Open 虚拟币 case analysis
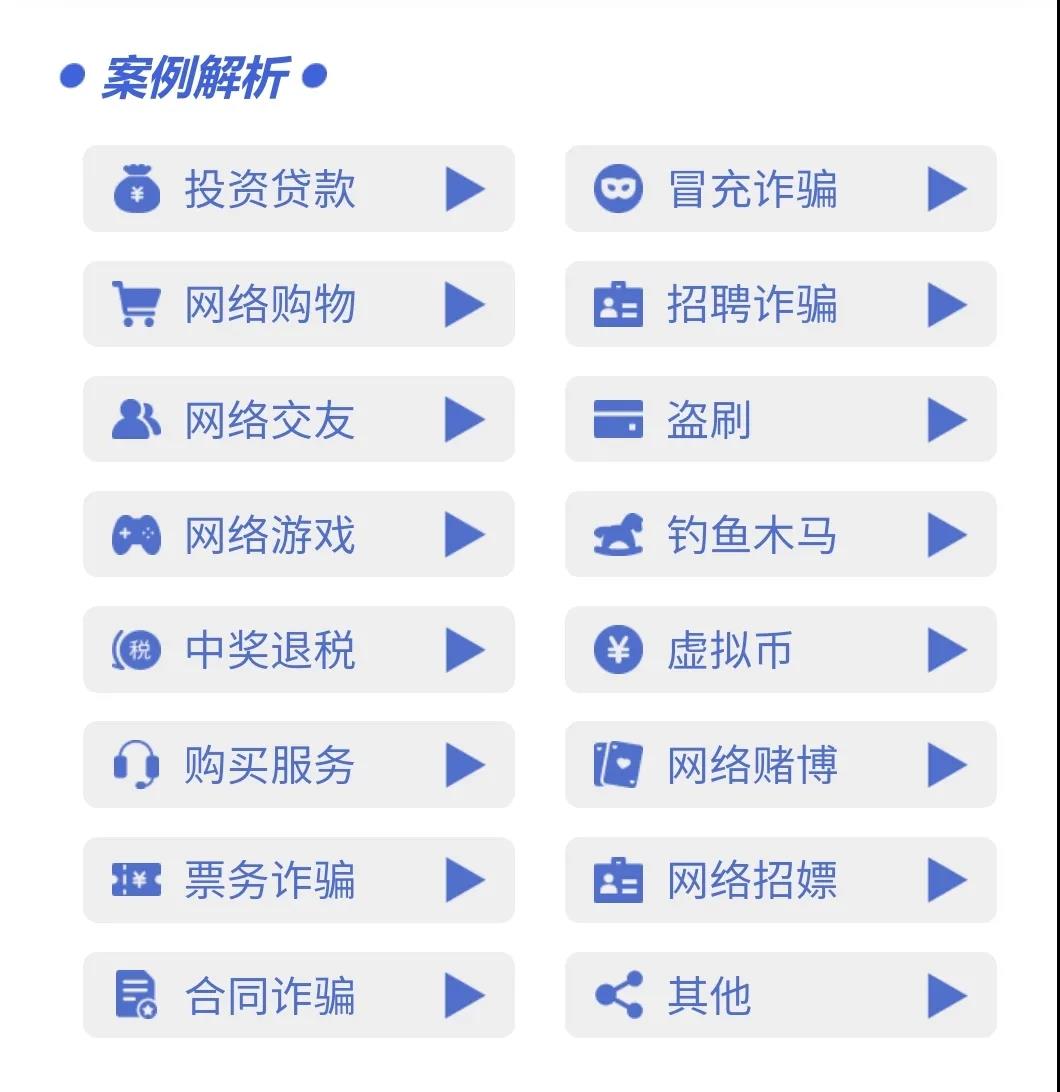 coord(780,650)
